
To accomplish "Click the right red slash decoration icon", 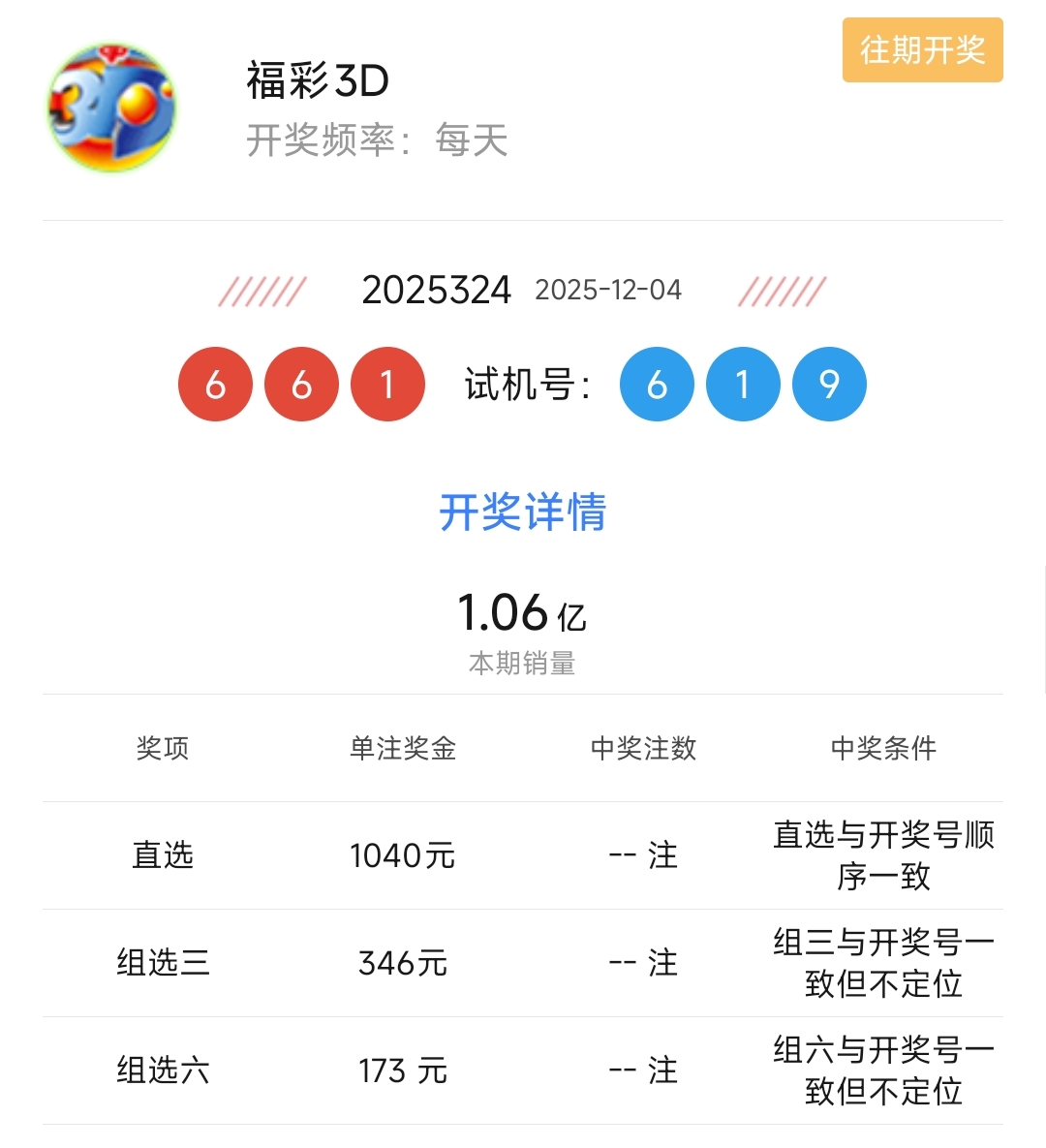I will pyautogui.click(x=783, y=290).
